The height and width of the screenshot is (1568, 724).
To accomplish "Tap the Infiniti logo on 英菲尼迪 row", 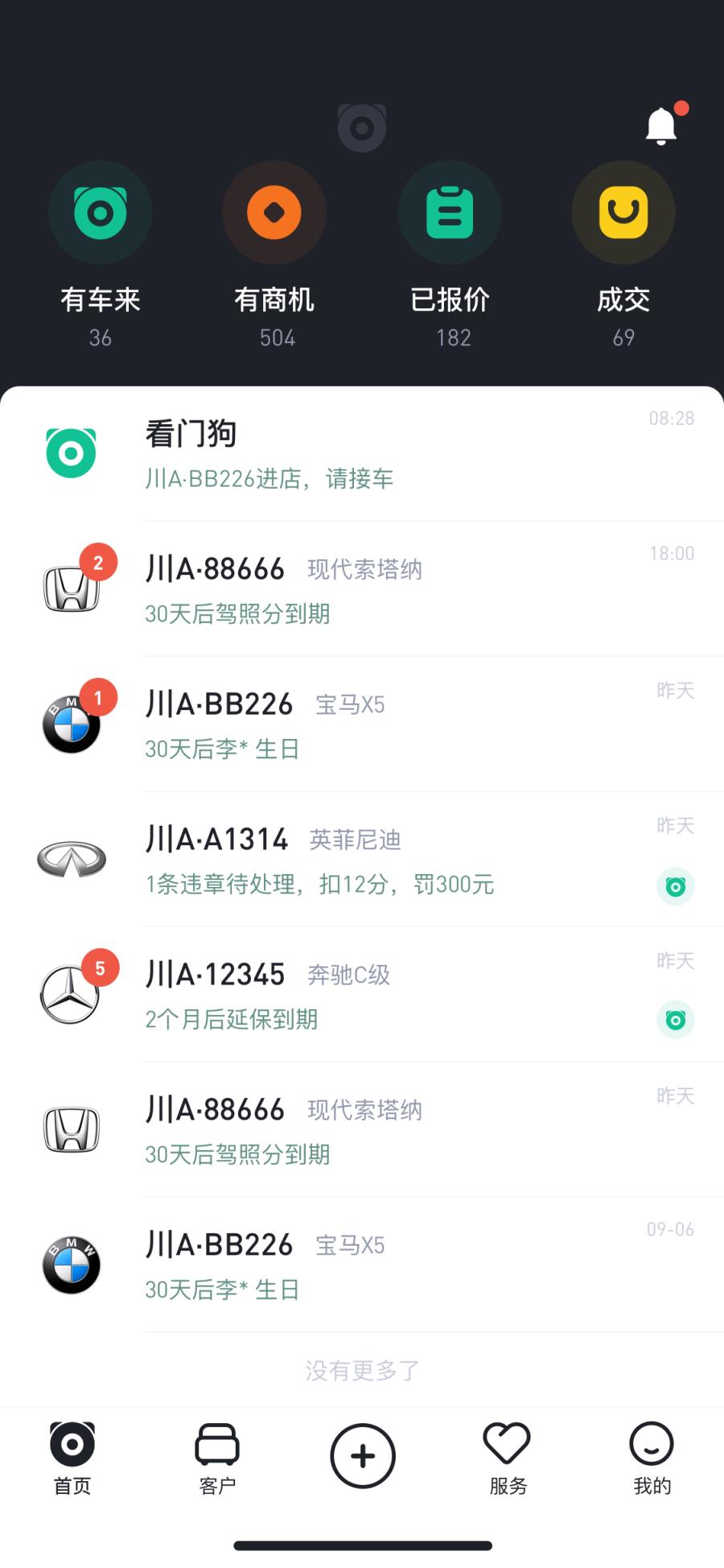I will 71,858.
